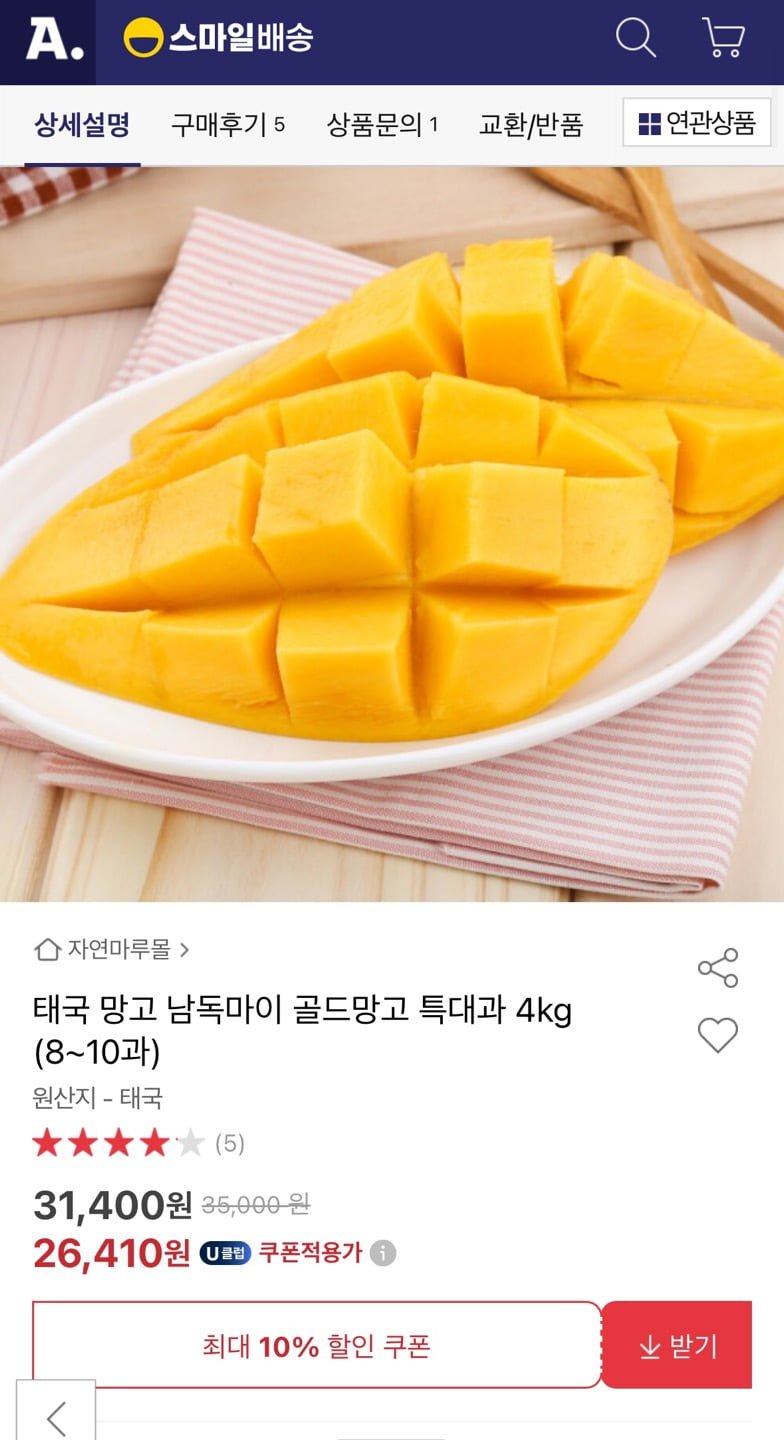The image size is (784, 1440).
Task: Open the coupon price info icon
Action: coord(383,1253)
